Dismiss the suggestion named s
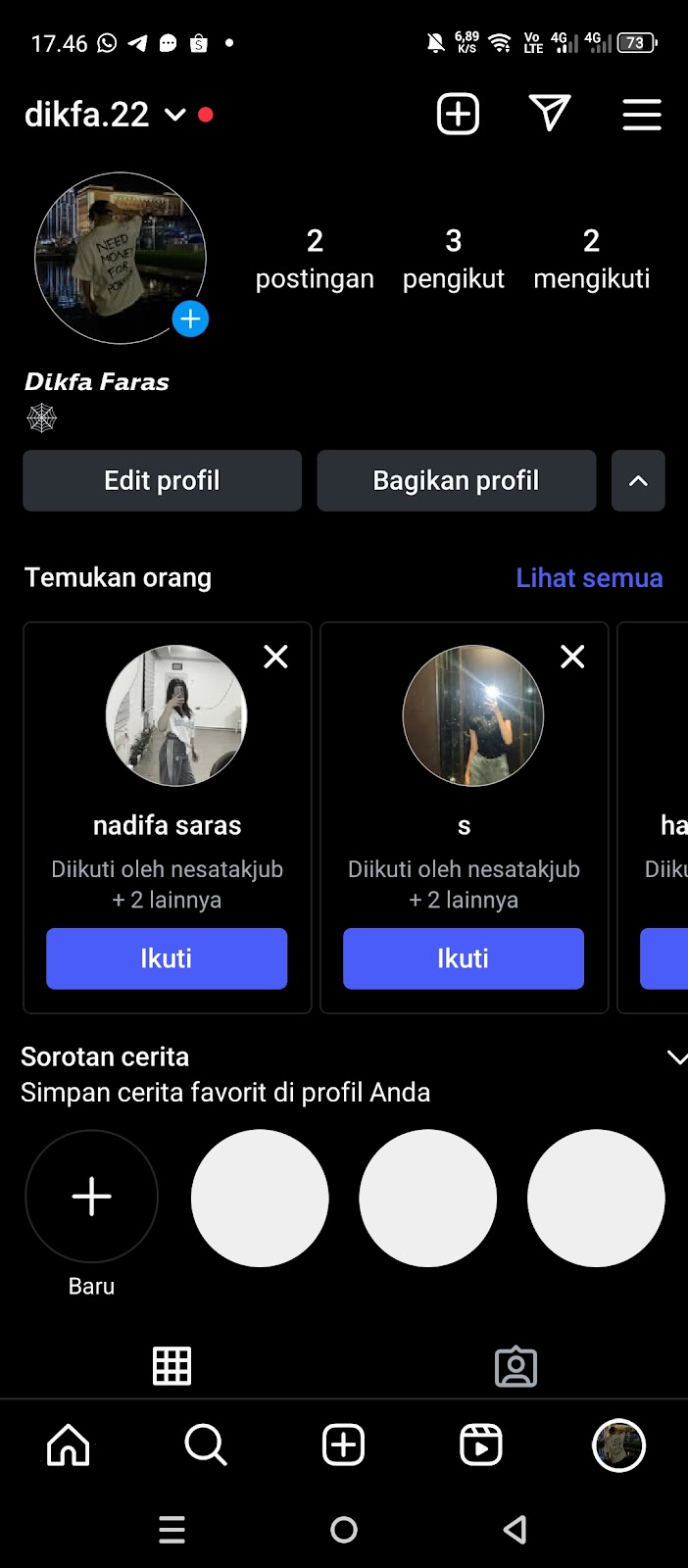This screenshot has width=688, height=1568. [x=572, y=657]
